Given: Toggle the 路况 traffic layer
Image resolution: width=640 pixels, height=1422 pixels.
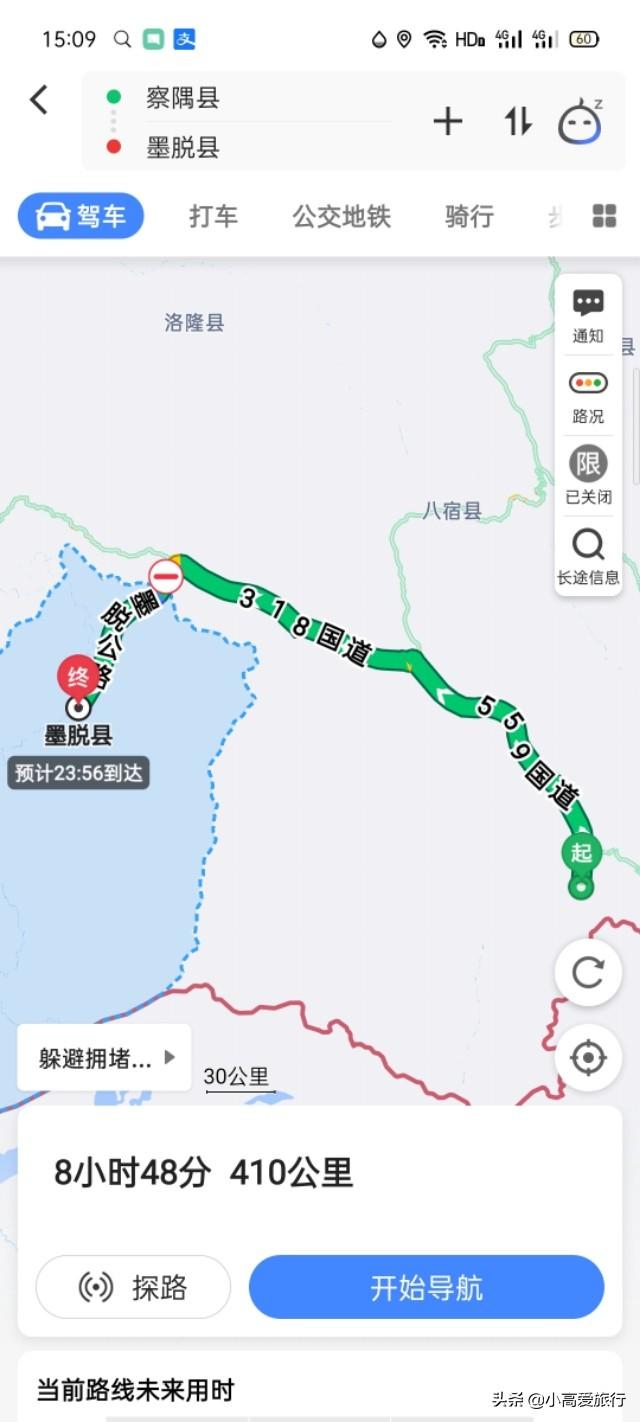Looking at the screenshot, I should point(588,397).
